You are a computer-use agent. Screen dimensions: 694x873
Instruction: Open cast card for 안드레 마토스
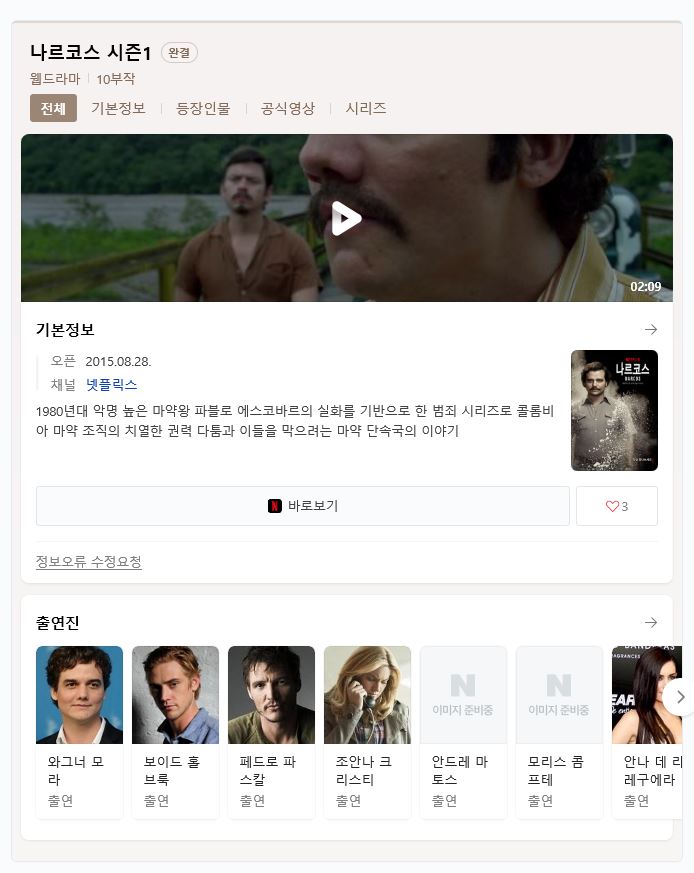click(463, 730)
